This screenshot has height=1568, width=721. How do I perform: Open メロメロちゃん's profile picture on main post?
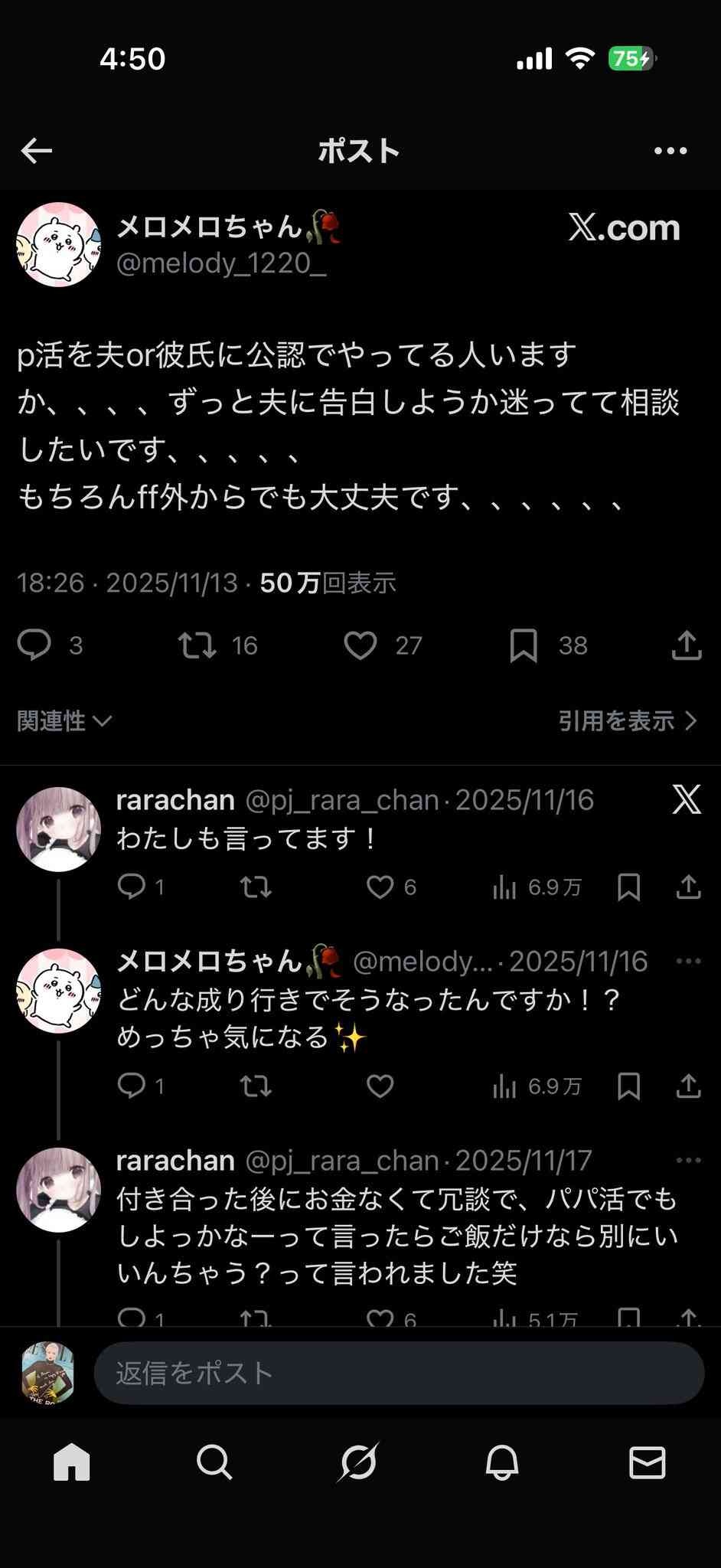(59, 245)
